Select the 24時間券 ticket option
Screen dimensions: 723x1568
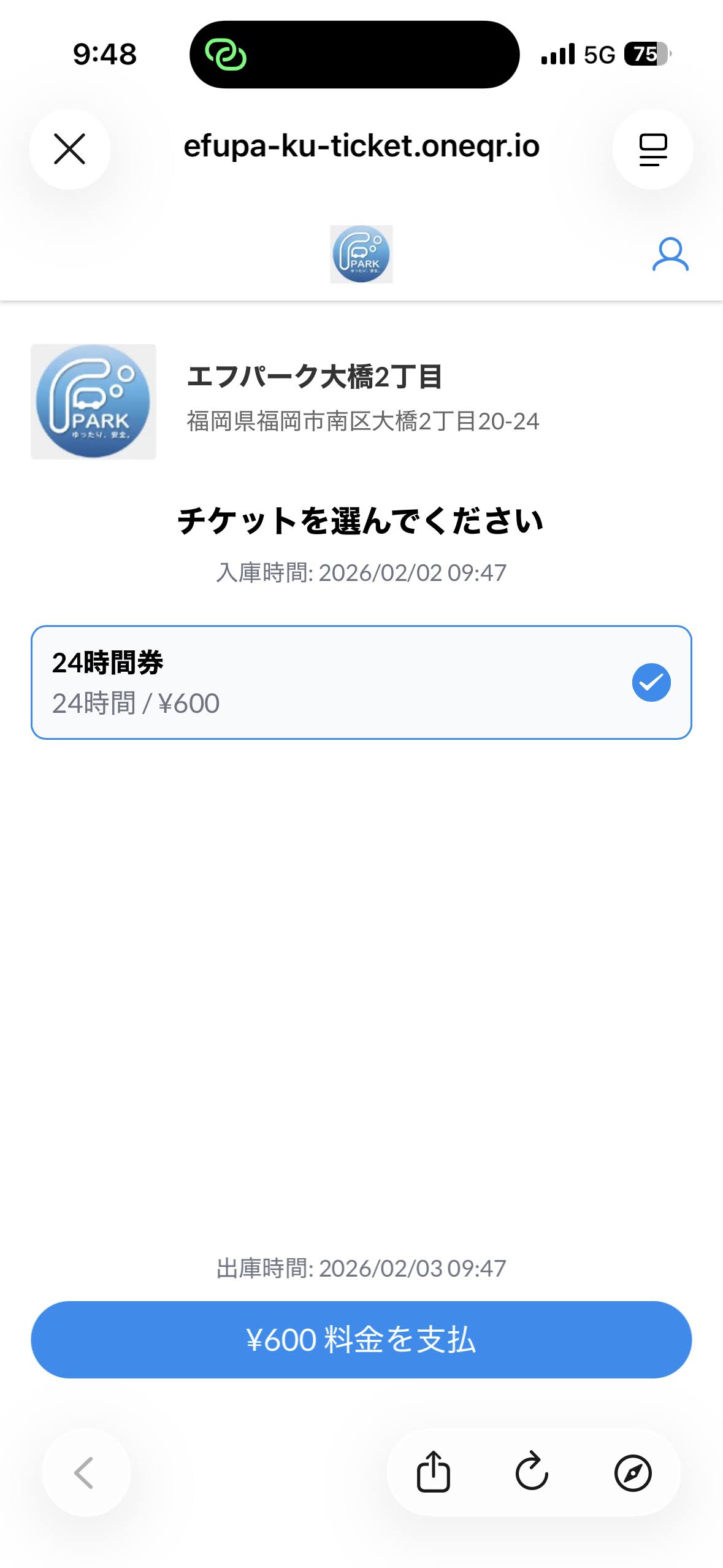pyautogui.click(x=361, y=682)
